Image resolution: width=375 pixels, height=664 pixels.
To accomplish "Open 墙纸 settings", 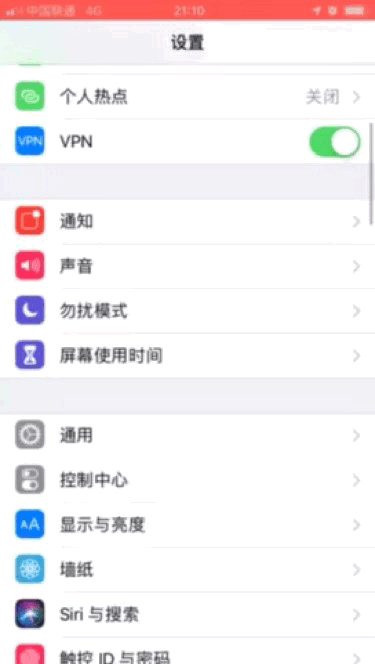I will [x=188, y=570].
